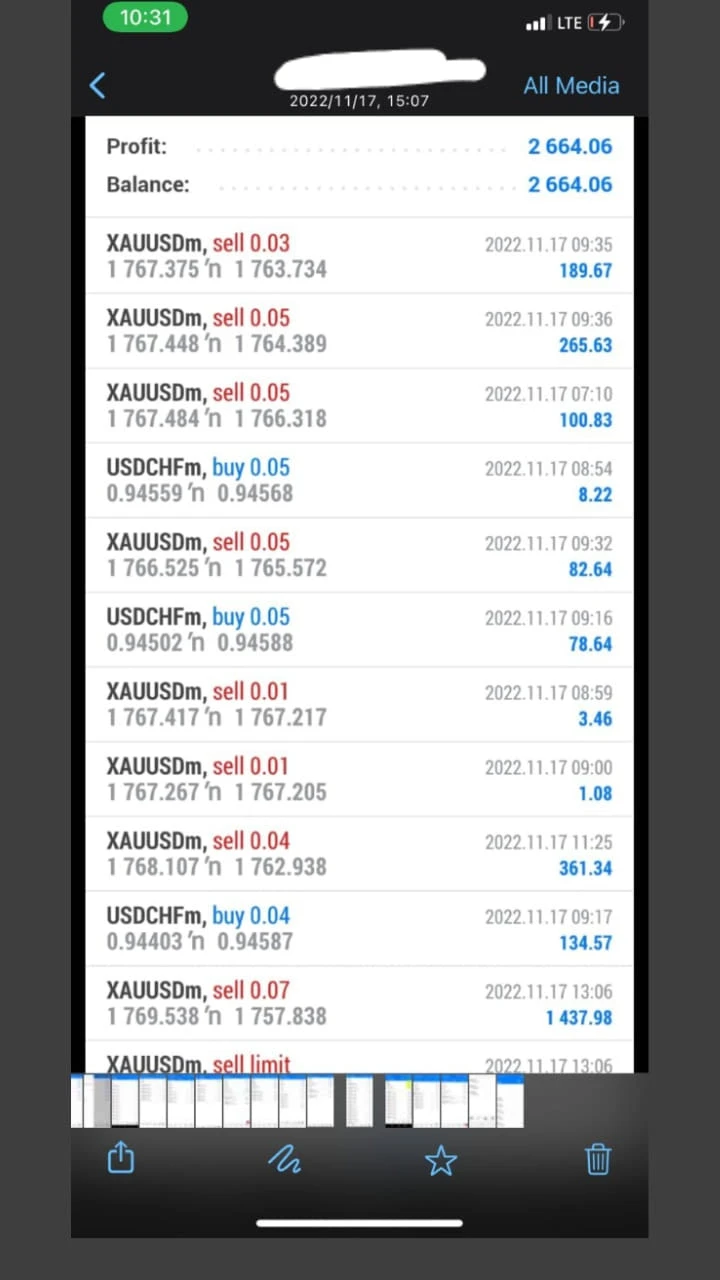
Task: Go back to the chat
Action: pos(97,85)
